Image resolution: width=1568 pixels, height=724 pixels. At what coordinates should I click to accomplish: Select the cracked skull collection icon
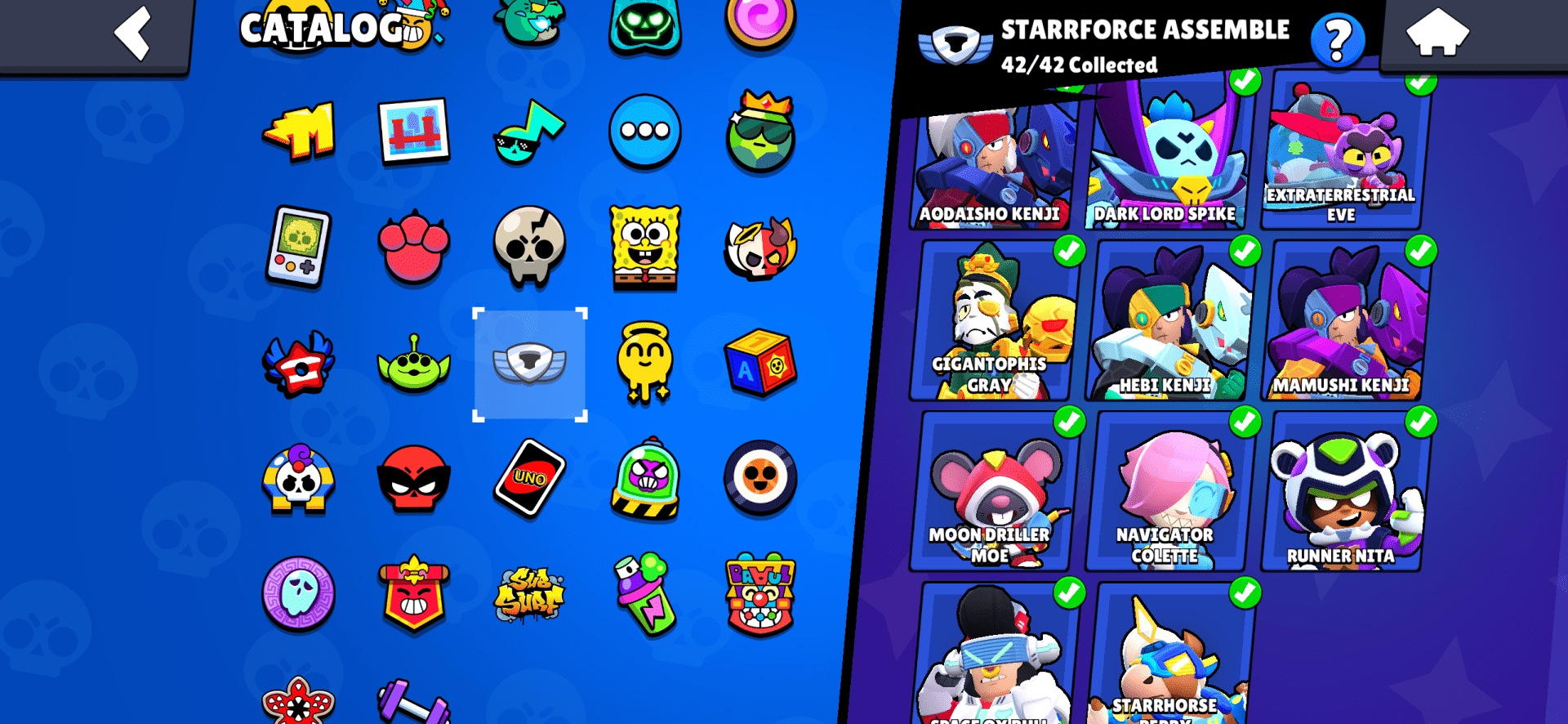click(x=530, y=247)
